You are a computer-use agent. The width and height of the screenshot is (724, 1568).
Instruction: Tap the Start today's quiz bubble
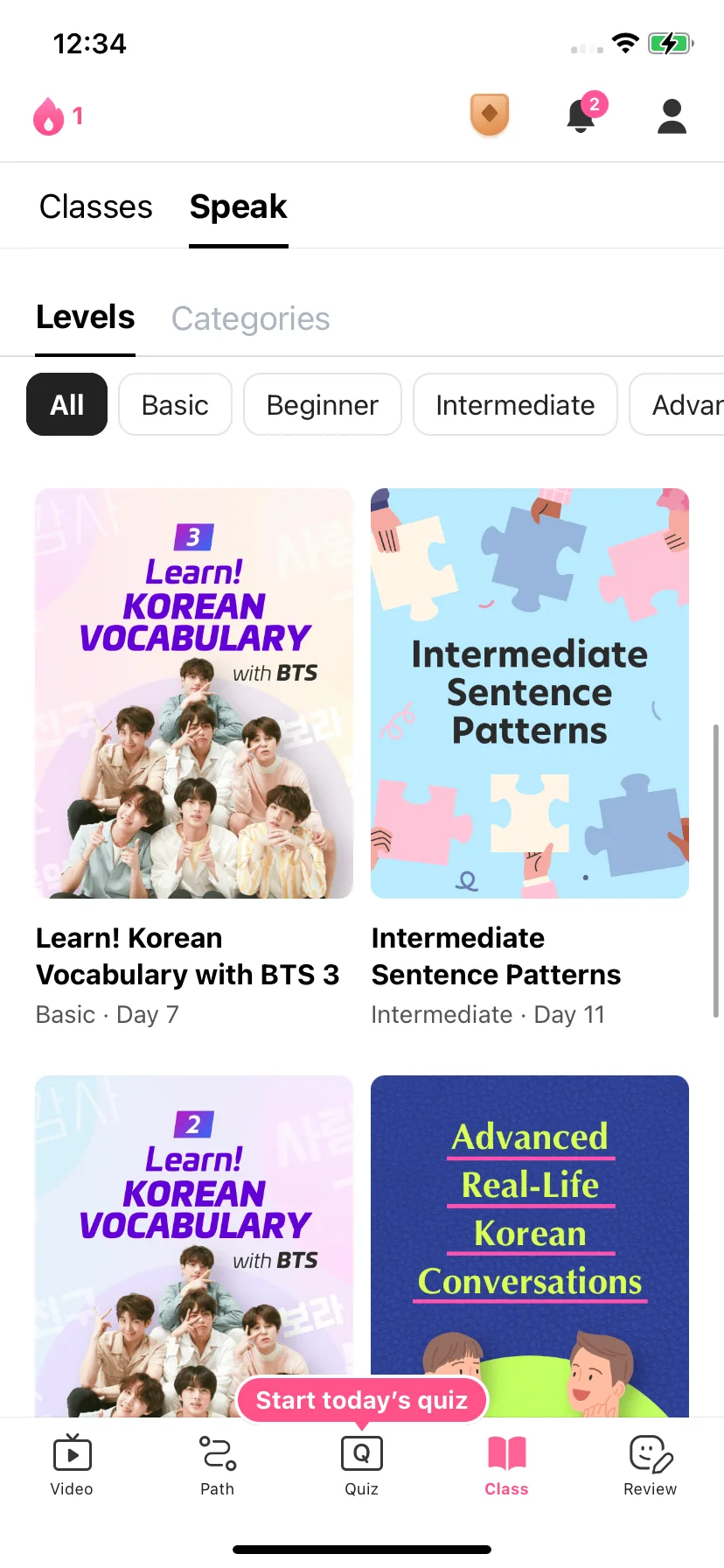(361, 1400)
